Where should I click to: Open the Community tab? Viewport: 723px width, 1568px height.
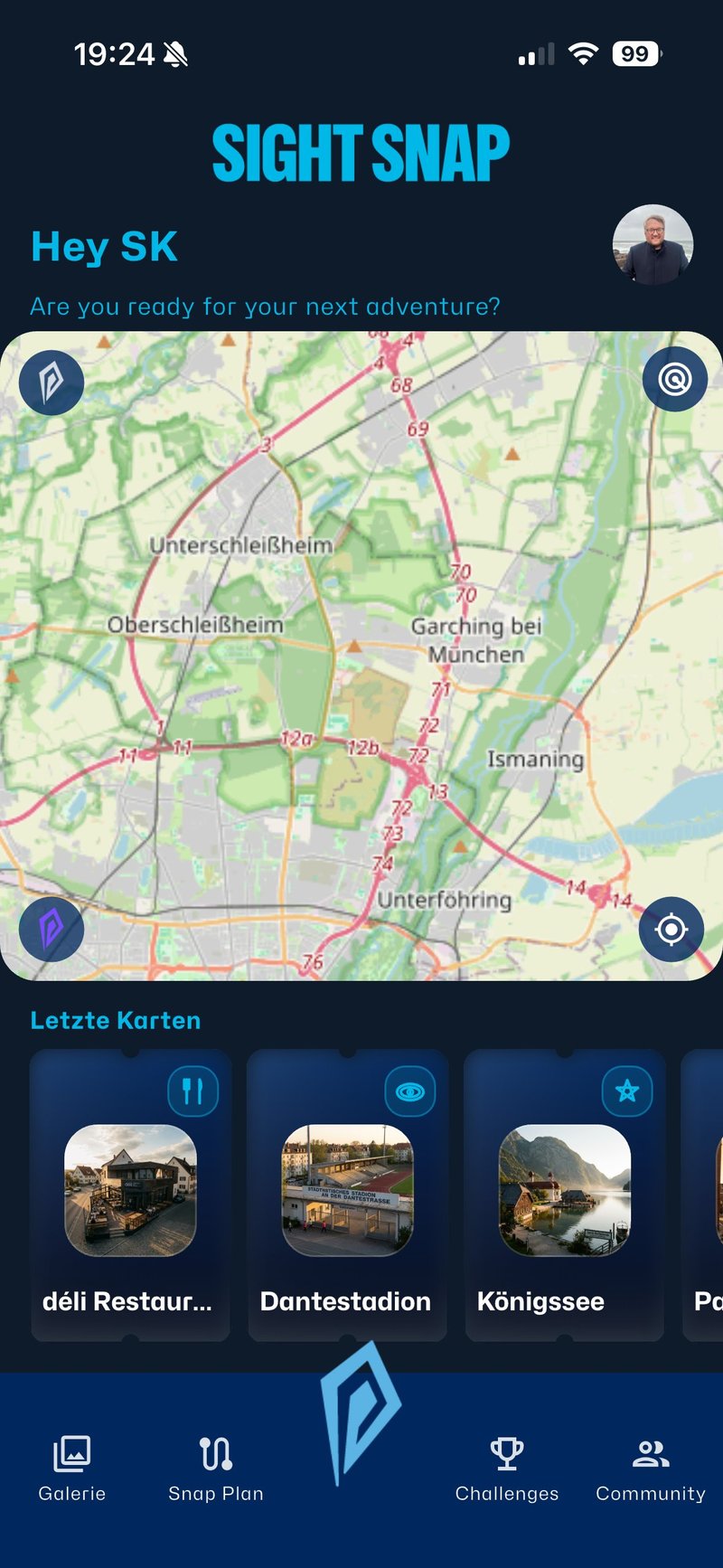[651, 1469]
